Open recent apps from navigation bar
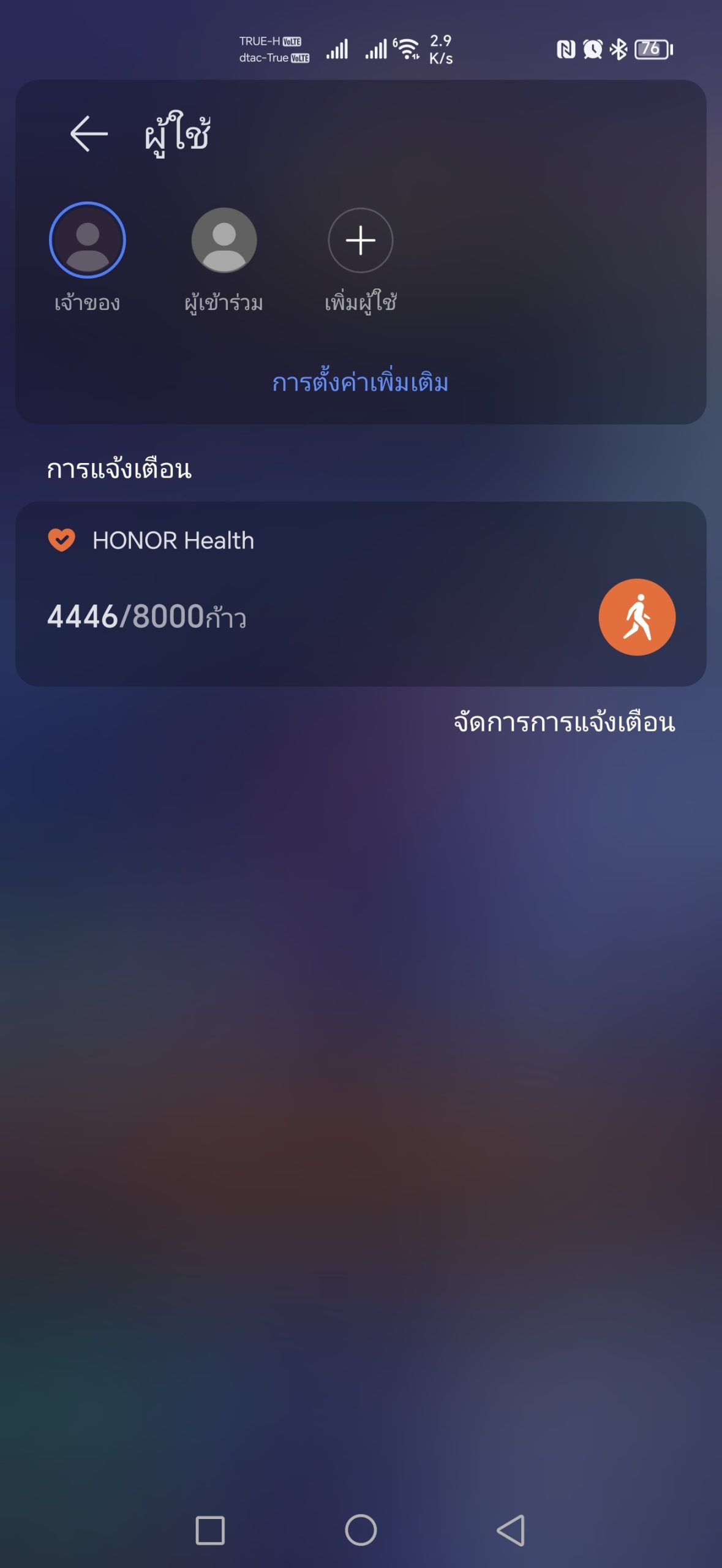Viewport: 722px width, 1568px height. (x=210, y=1530)
